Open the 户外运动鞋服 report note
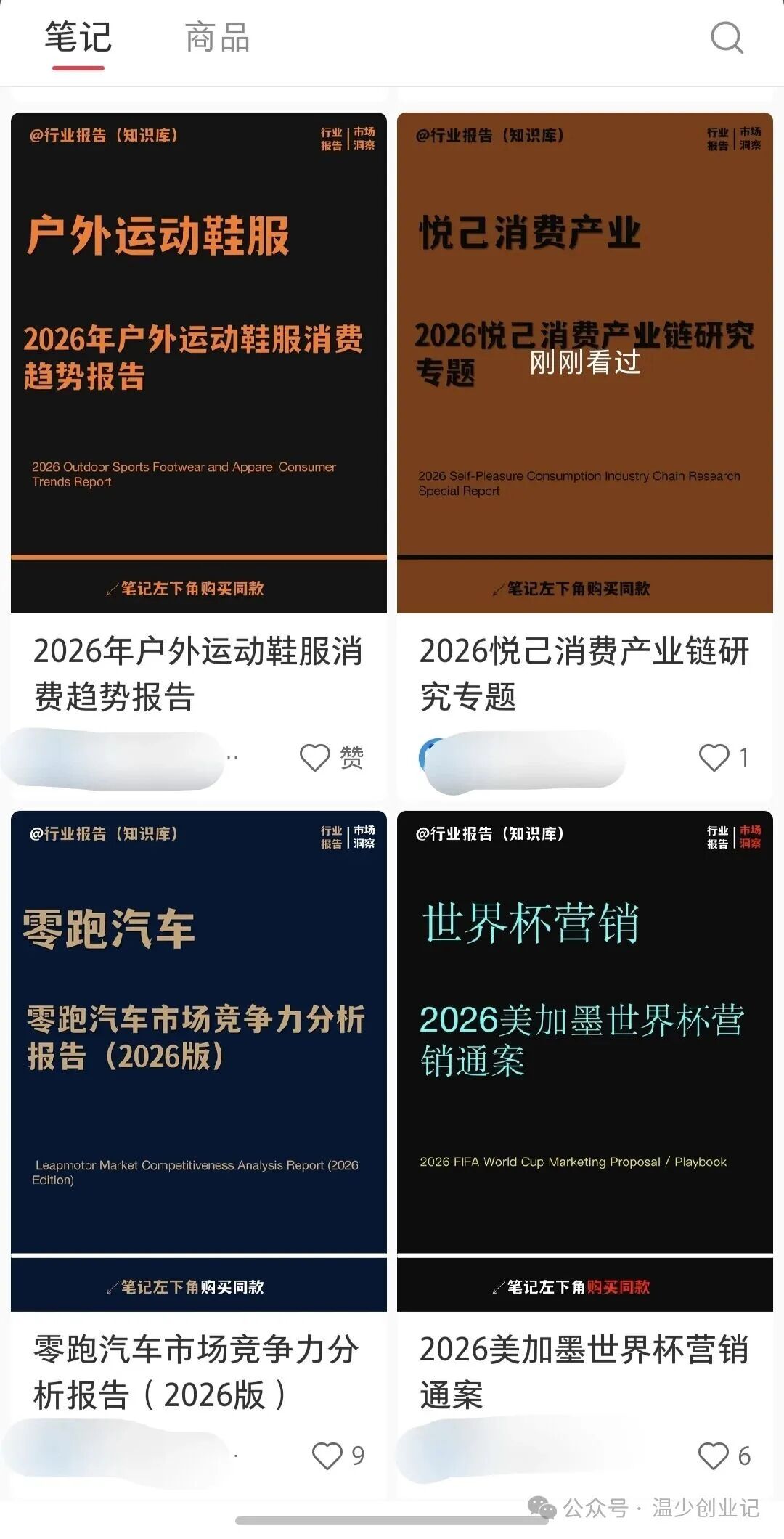 click(198, 362)
